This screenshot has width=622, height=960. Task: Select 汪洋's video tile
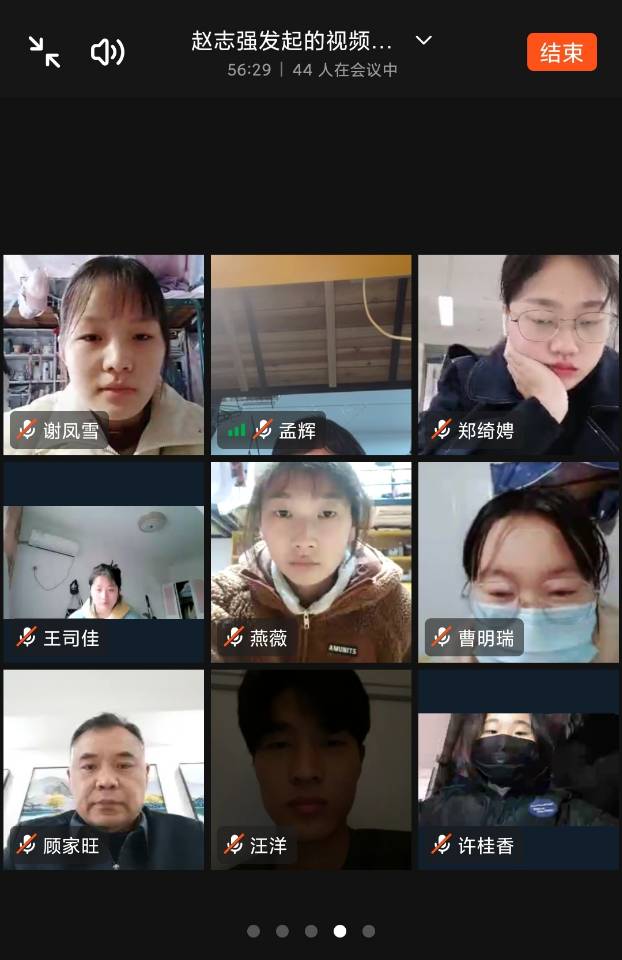coord(311,769)
